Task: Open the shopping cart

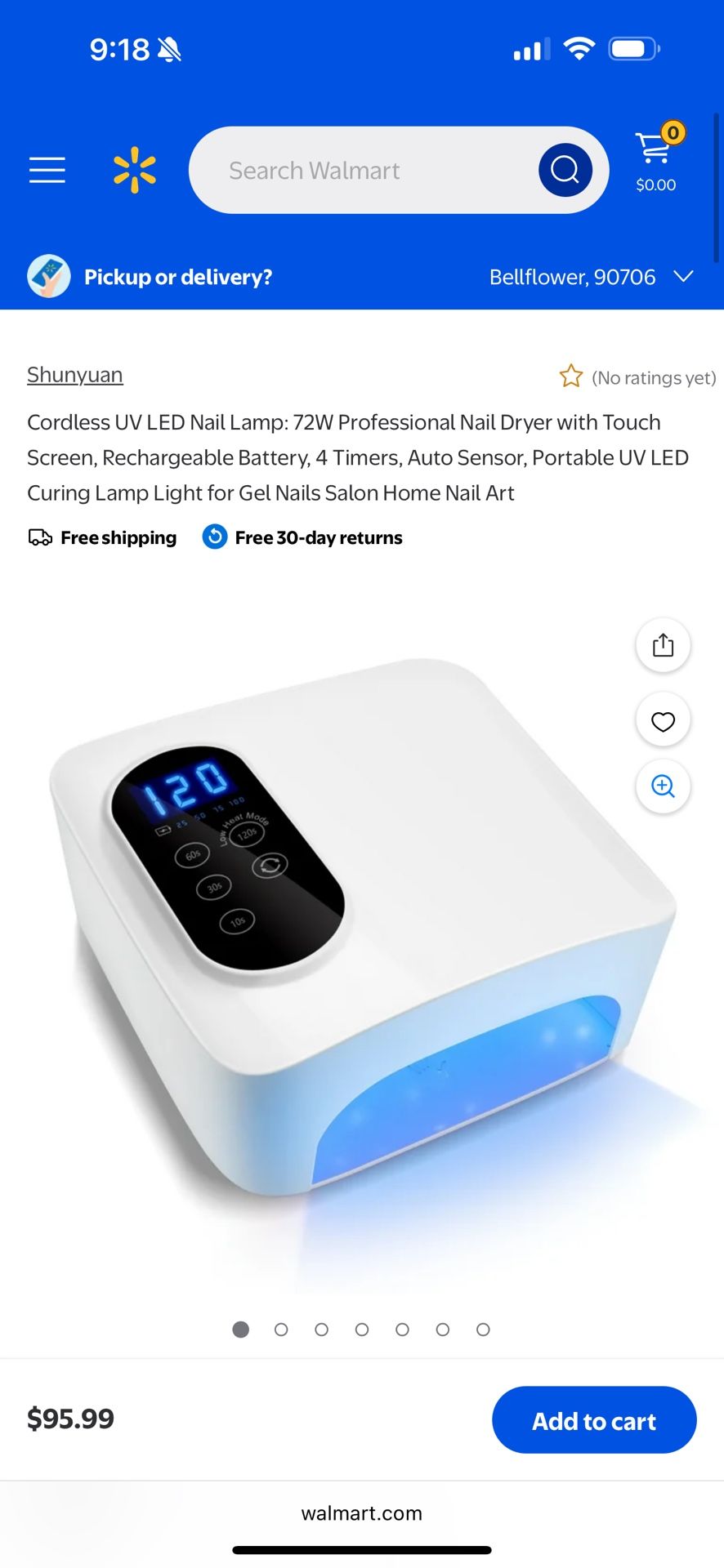Action: click(x=657, y=159)
